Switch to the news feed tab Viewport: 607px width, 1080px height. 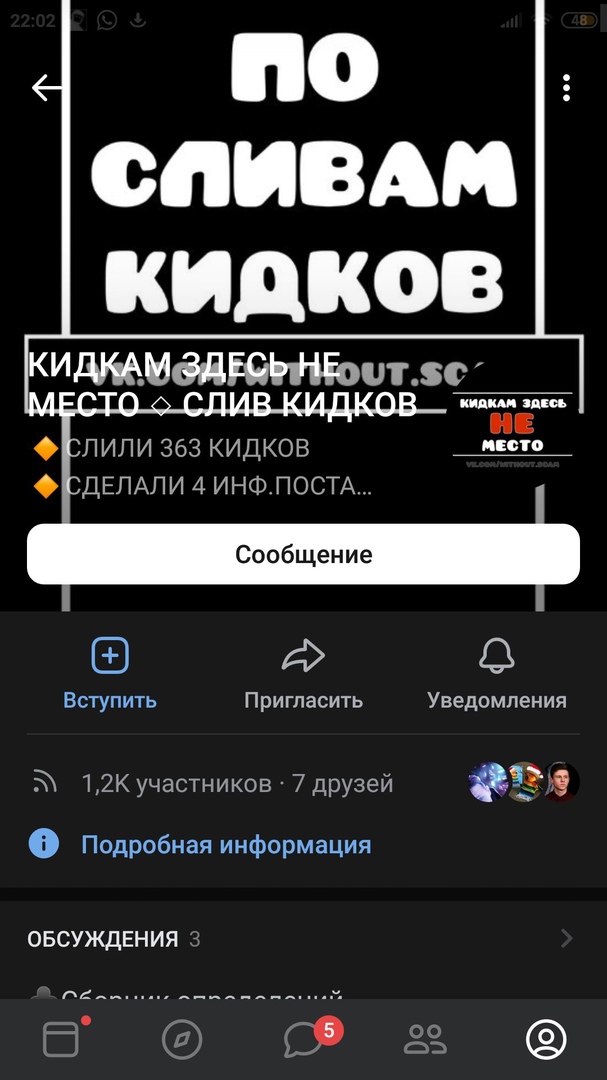[x=61, y=1040]
